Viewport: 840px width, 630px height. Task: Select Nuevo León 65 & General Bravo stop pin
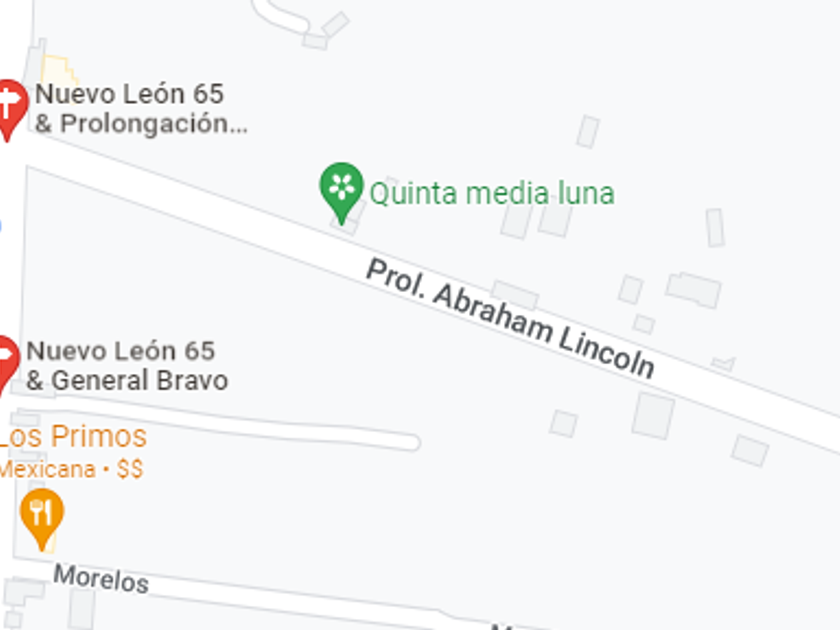pos(6,359)
